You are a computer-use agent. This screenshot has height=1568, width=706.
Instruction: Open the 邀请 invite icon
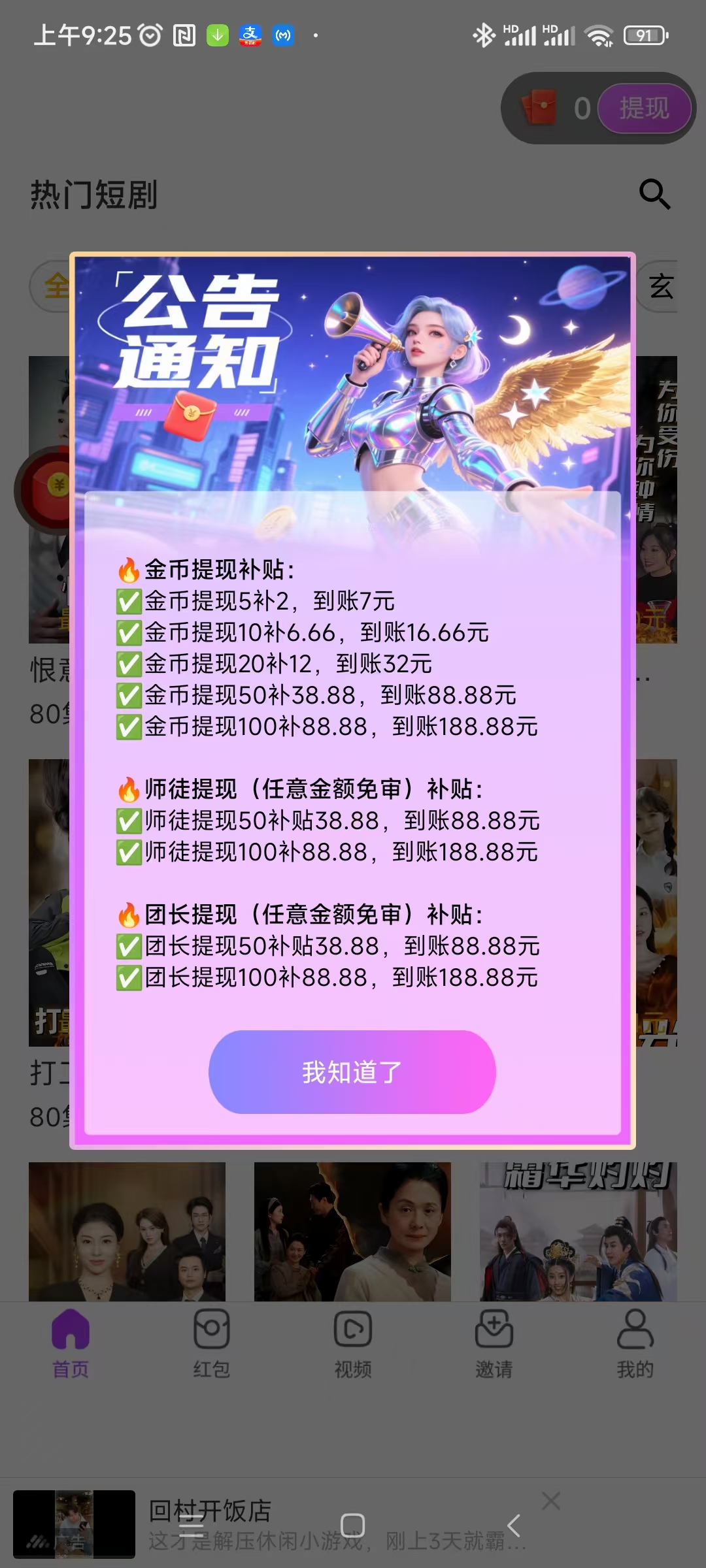[x=494, y=1333]
